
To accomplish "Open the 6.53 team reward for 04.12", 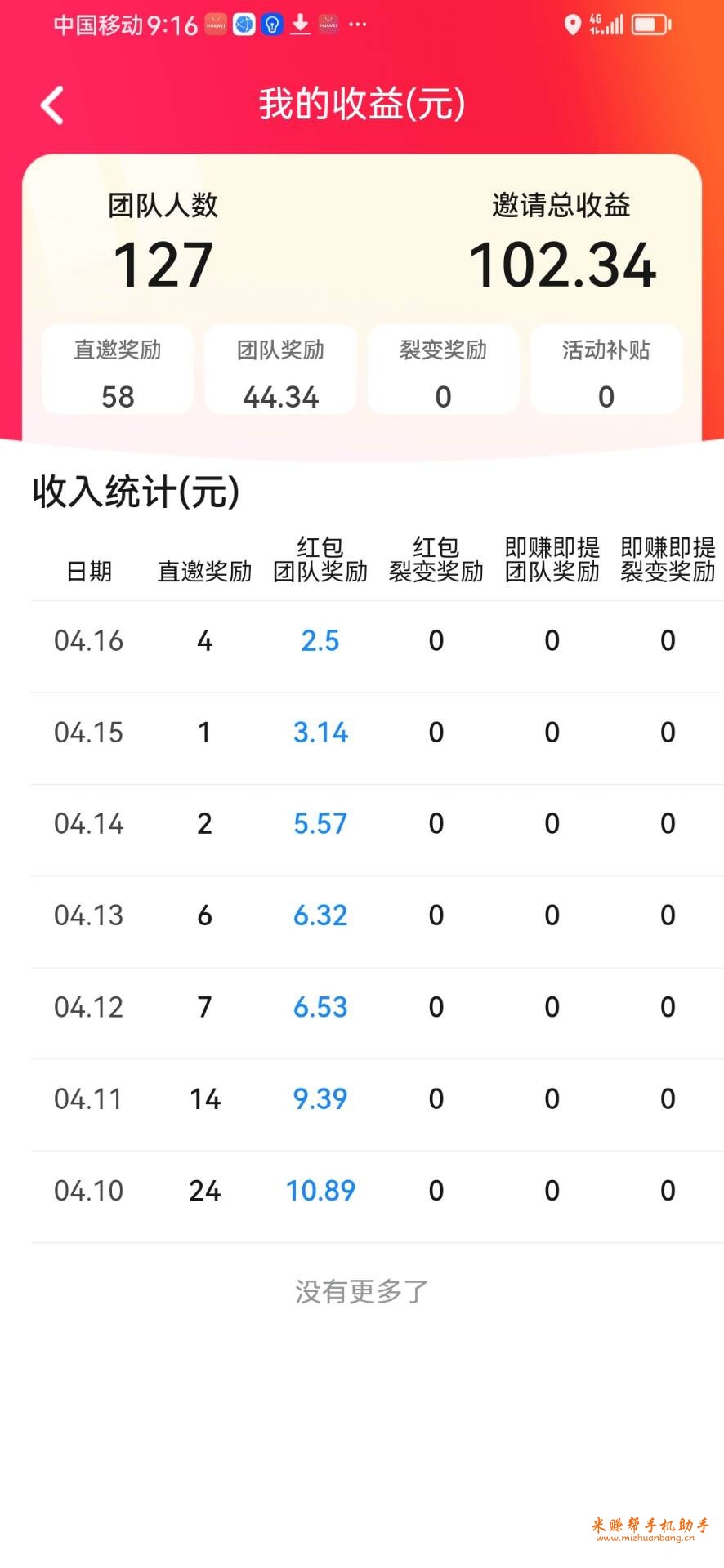I will (x=320, y=1007).
